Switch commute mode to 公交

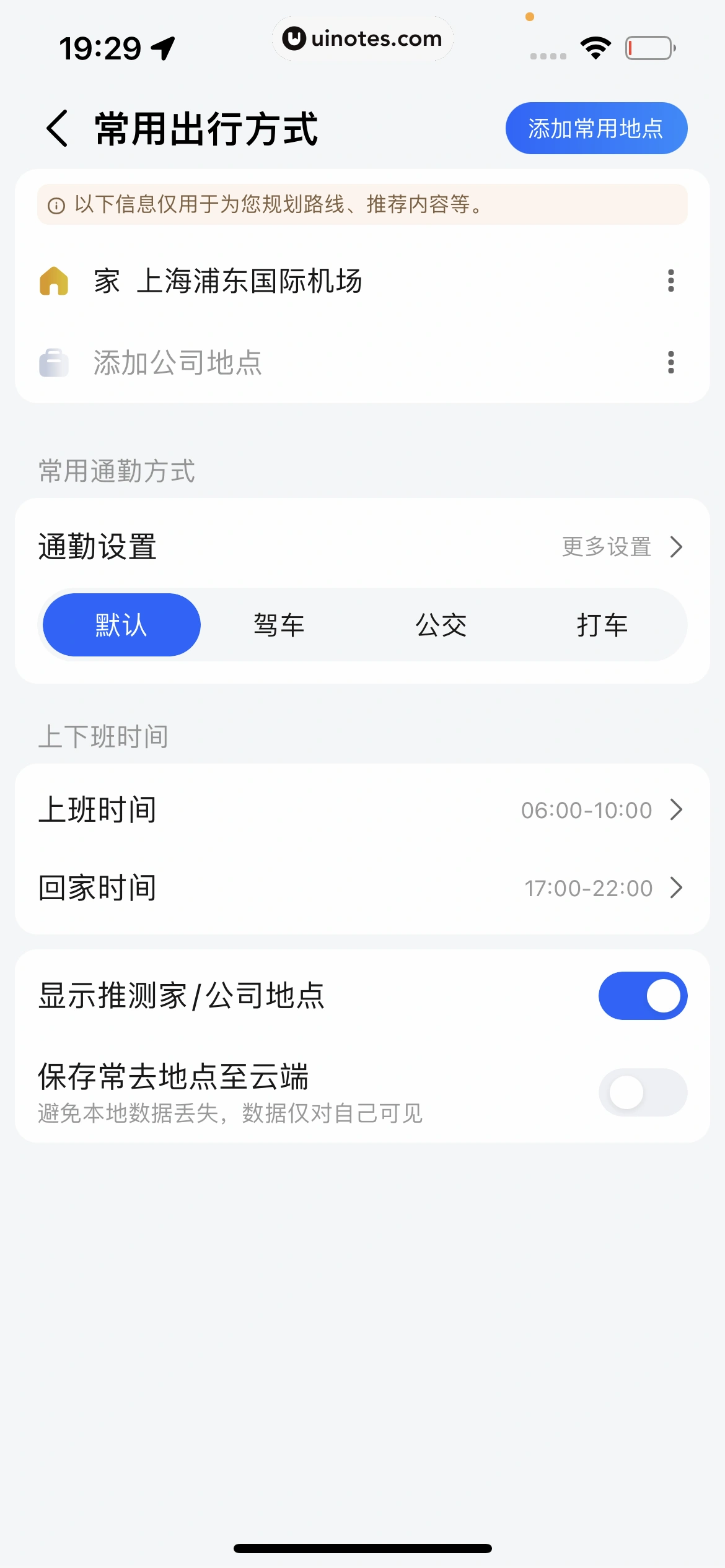[441, 625]
